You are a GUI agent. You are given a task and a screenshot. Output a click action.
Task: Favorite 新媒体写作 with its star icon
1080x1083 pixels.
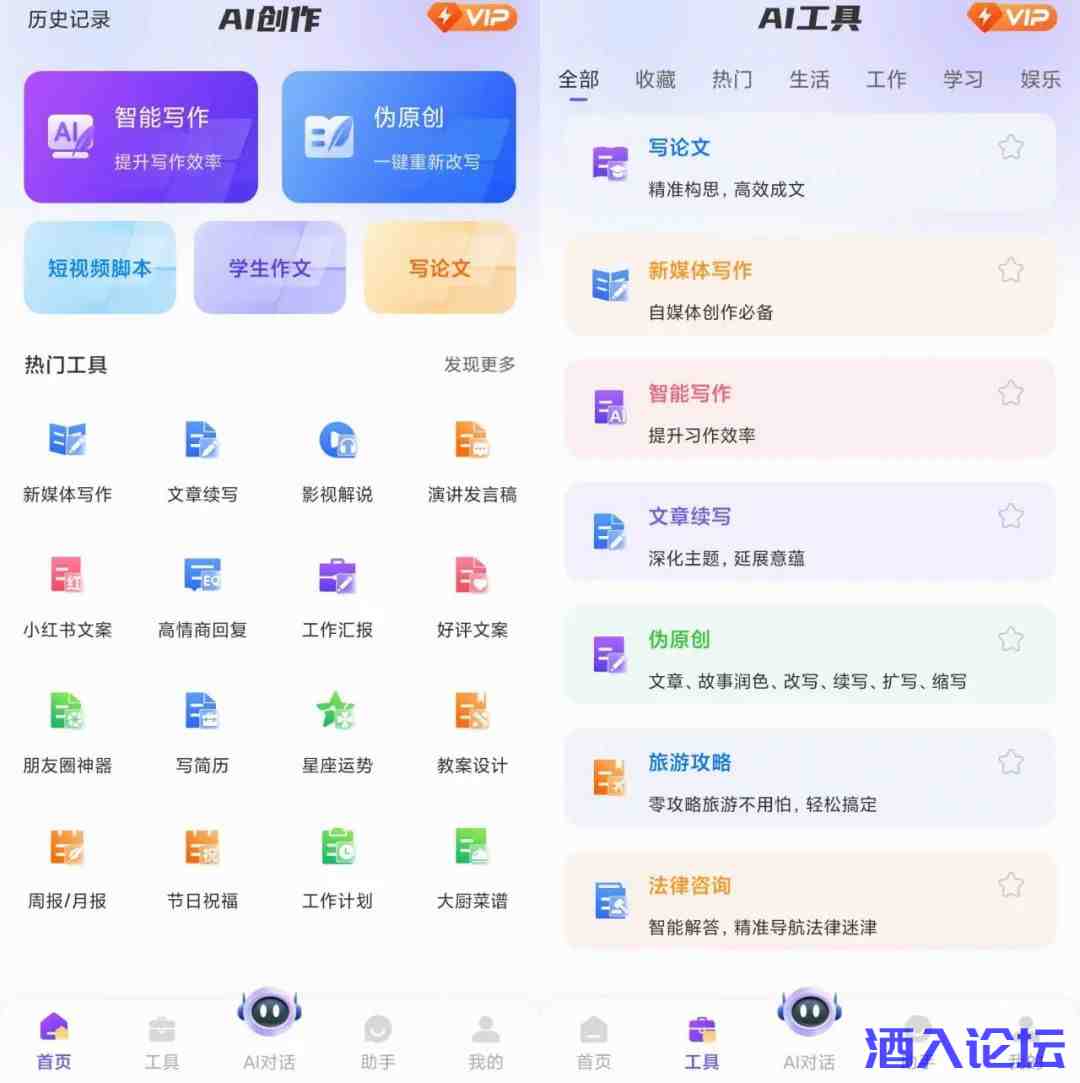click(1011, 270)
